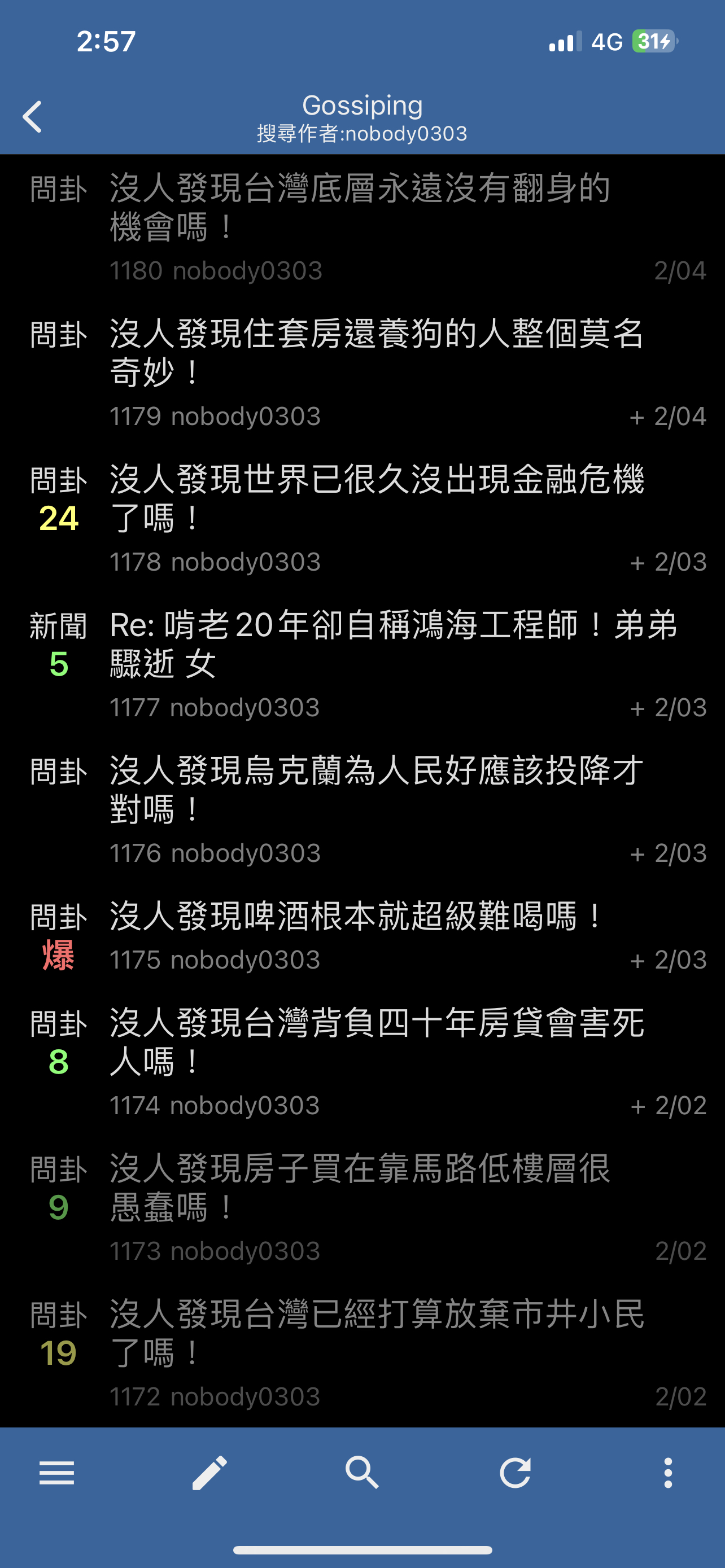Open post 1176 about 烏克蘭應該投降
The image size is (725, 1568).
pyautogui.click(x=362, y=809)
